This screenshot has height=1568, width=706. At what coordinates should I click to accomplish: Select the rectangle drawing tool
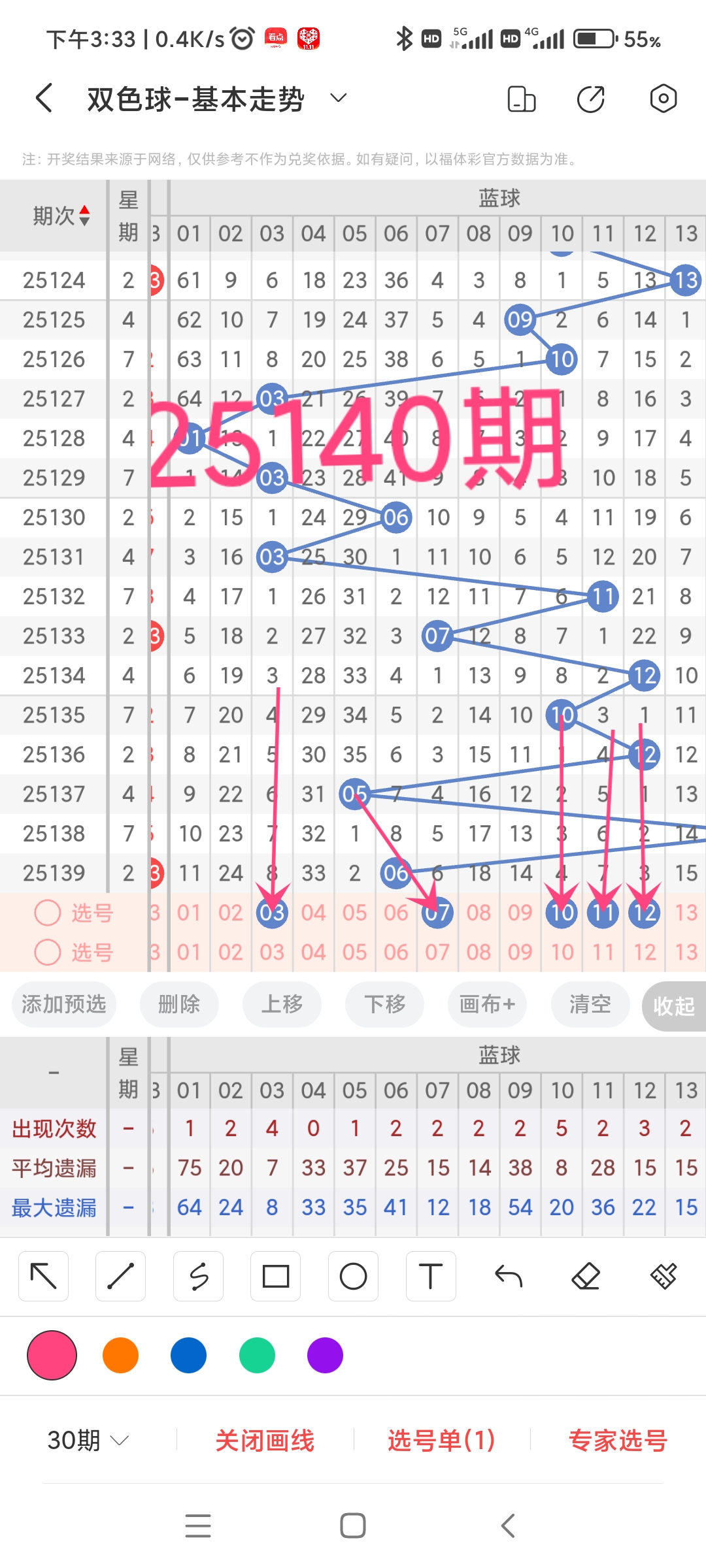(275, 1275)
